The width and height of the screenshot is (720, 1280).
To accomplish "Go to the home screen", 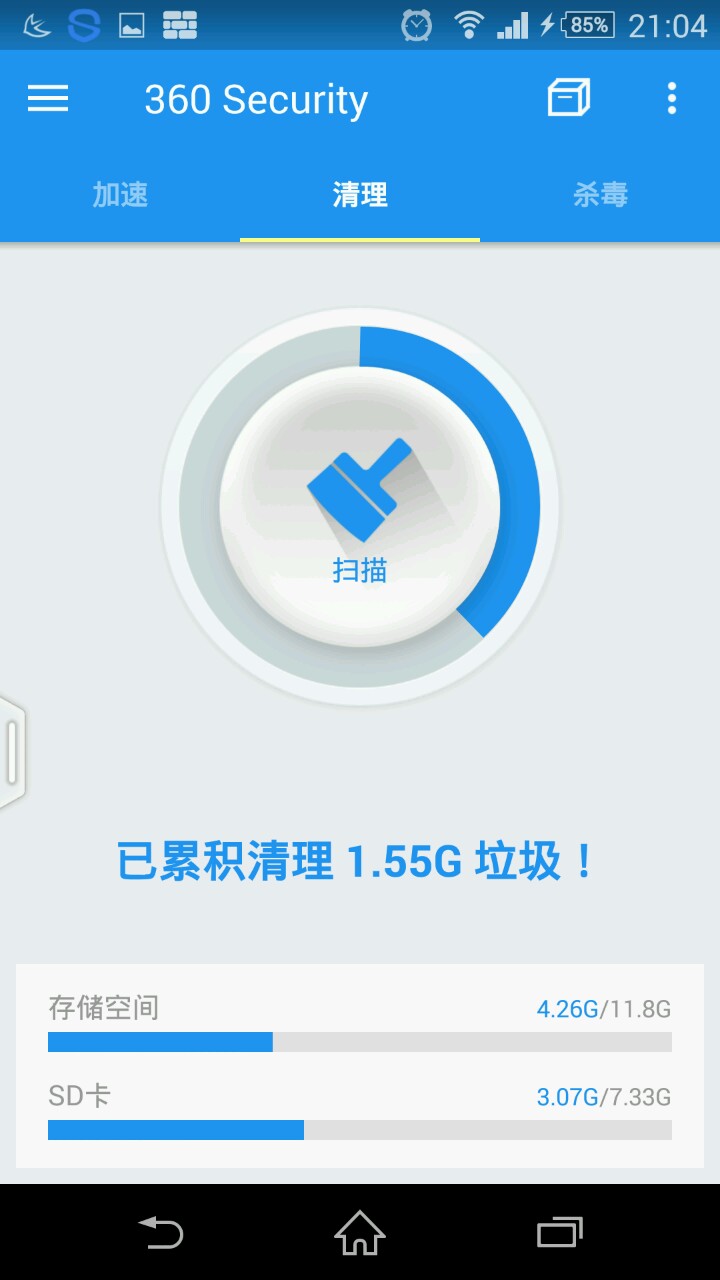I will 360,1232.
